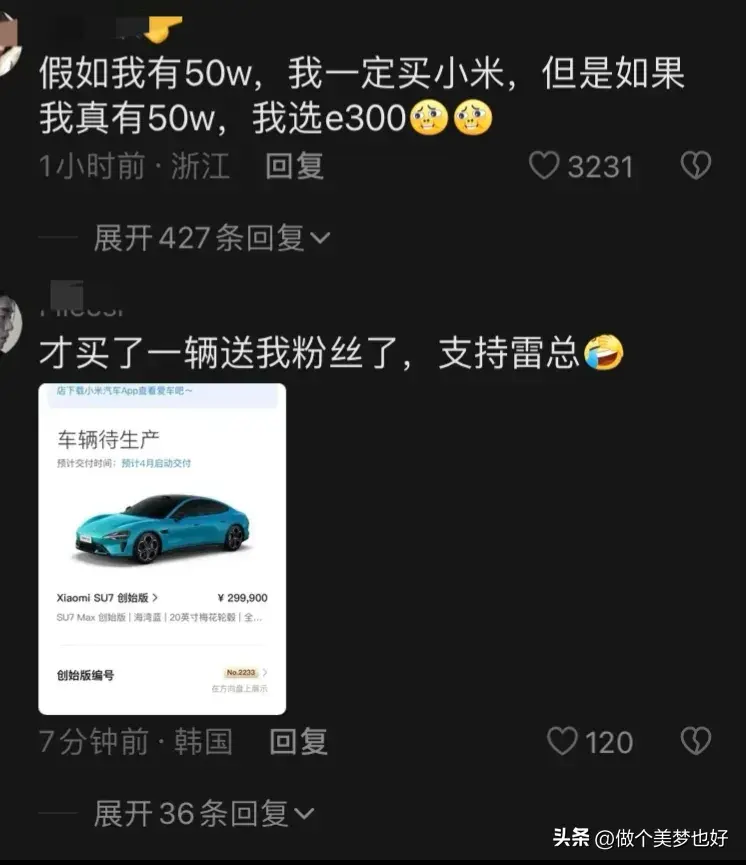
Task: Expand the 427 replies
Action: [211, 238]
